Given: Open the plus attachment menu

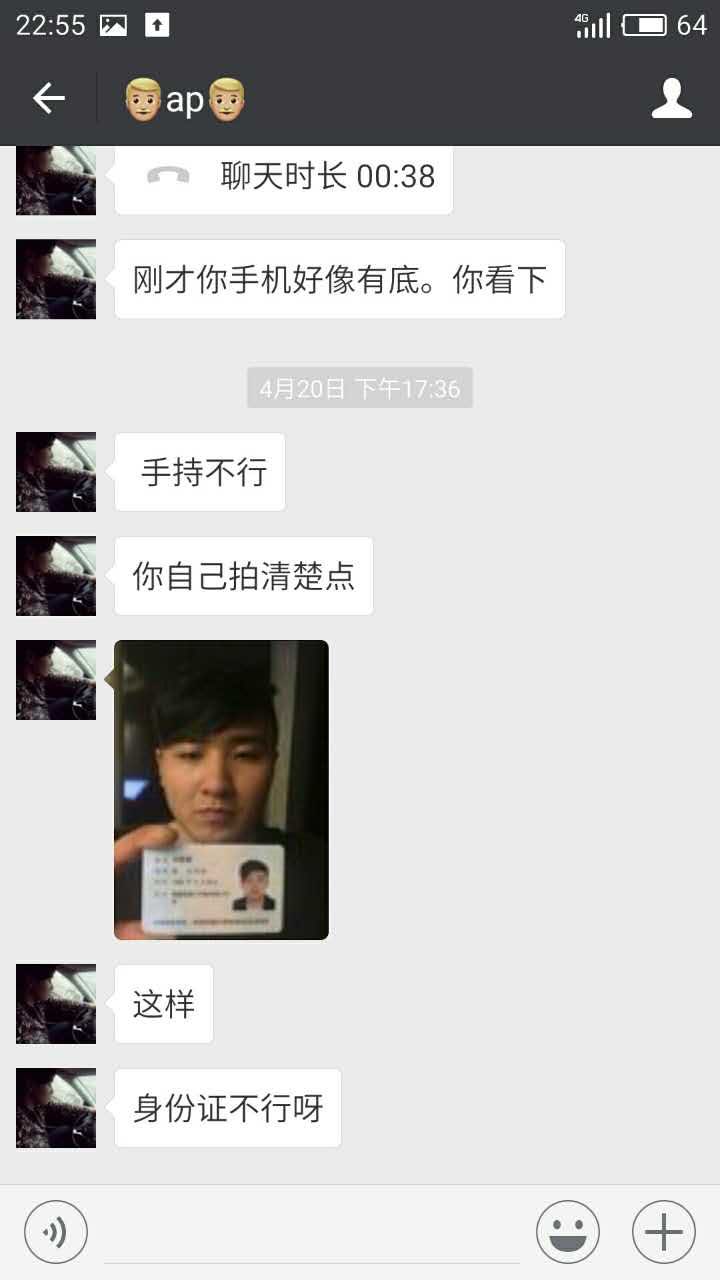Looking at the screenshot, I should pos(663,1232).
